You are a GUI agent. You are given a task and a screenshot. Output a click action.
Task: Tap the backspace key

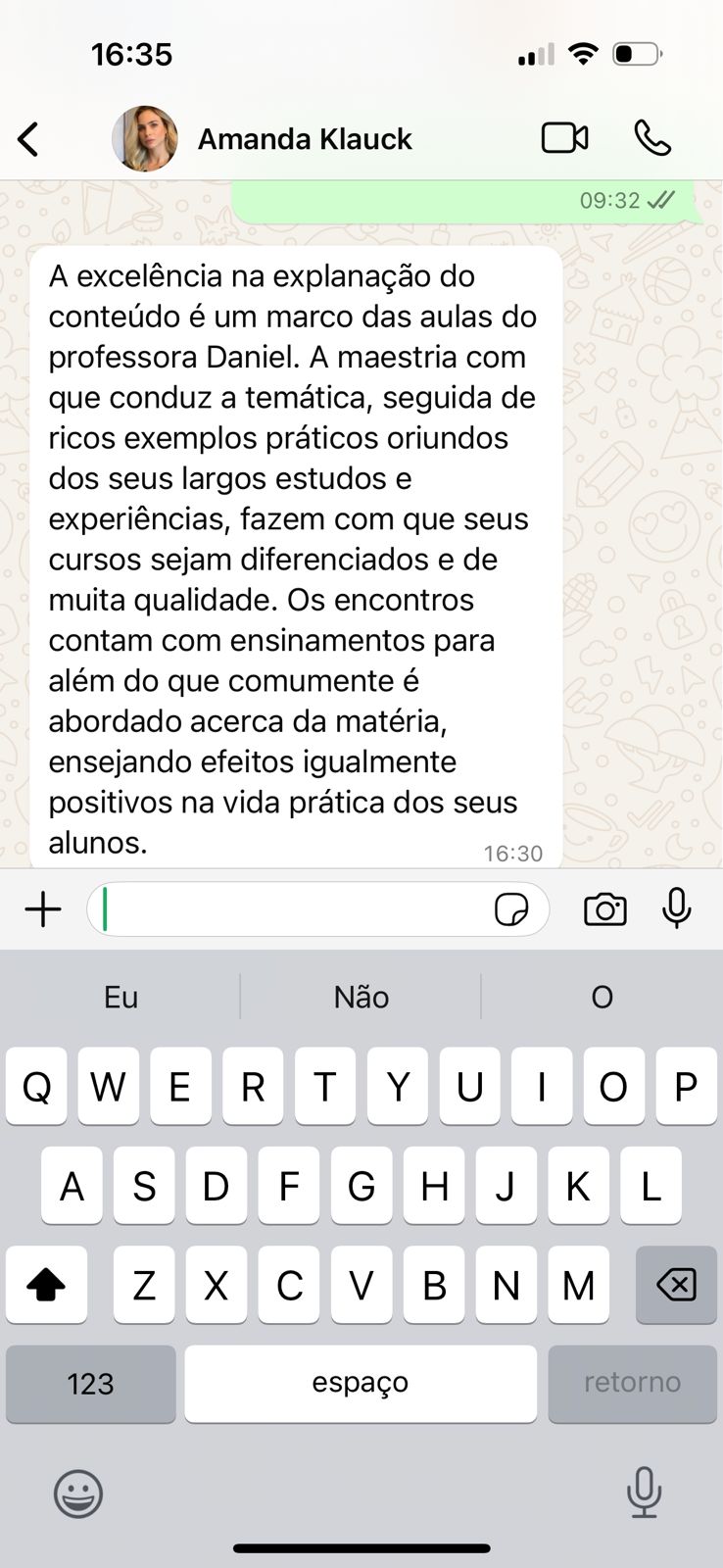676,1284
